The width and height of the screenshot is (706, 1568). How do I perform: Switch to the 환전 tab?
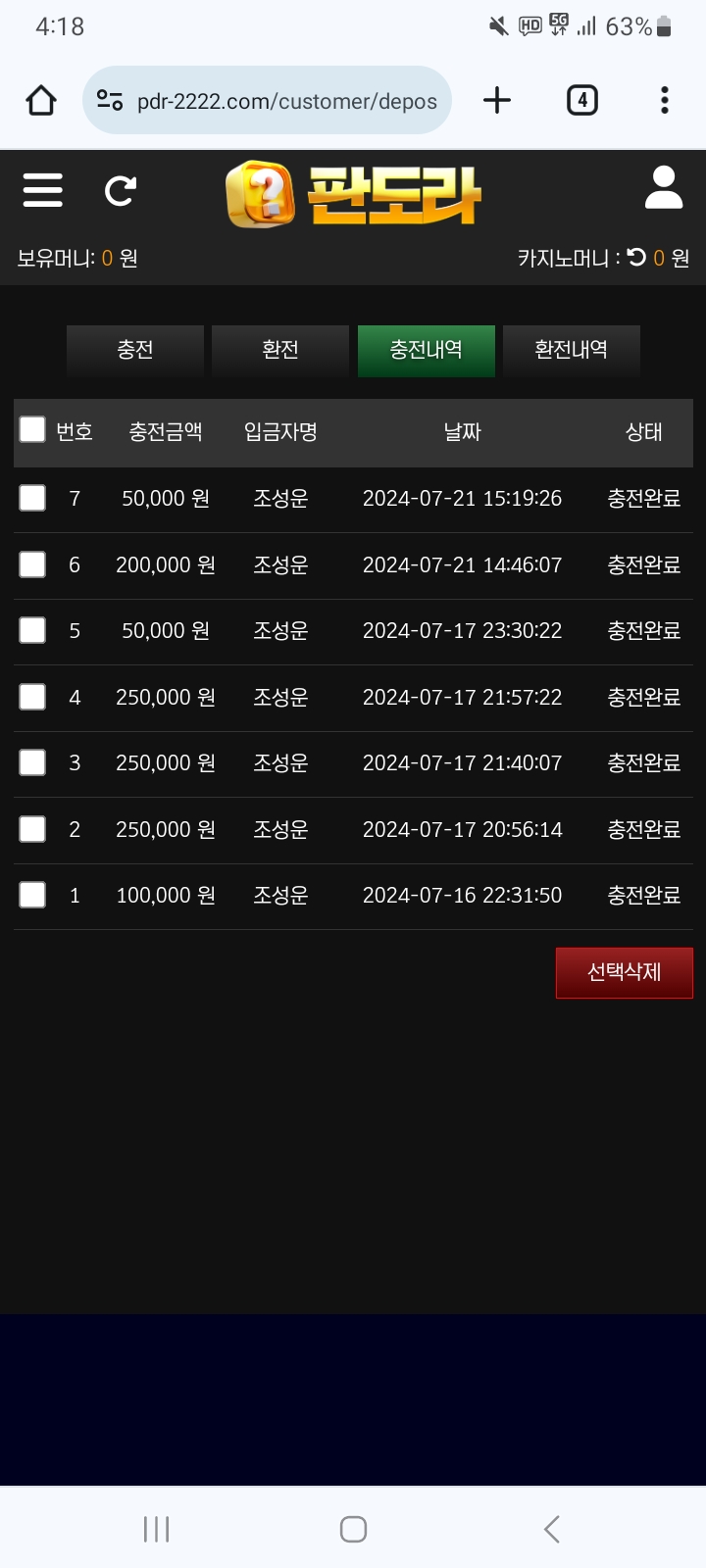pos(280,350)
